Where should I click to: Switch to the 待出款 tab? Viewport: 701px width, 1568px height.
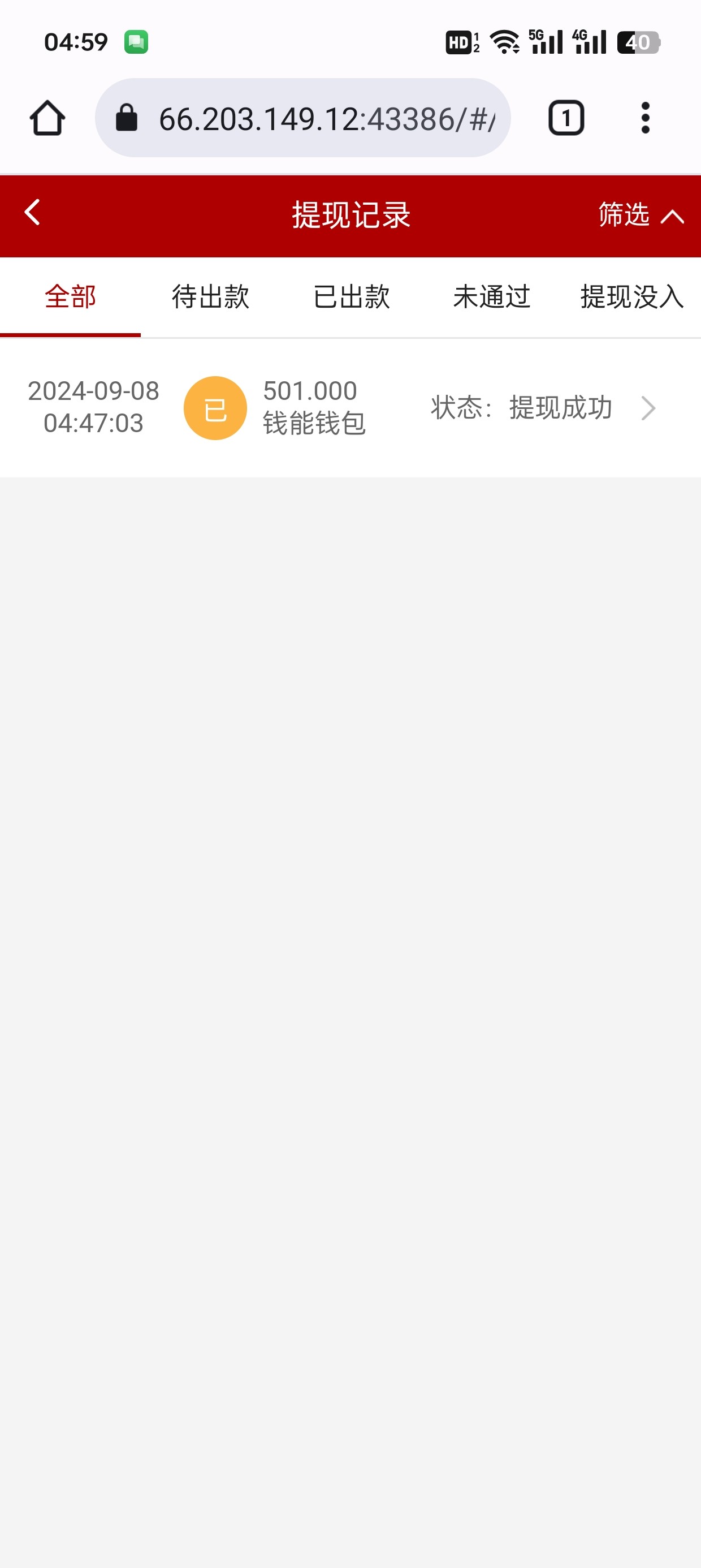pos(210,297)
